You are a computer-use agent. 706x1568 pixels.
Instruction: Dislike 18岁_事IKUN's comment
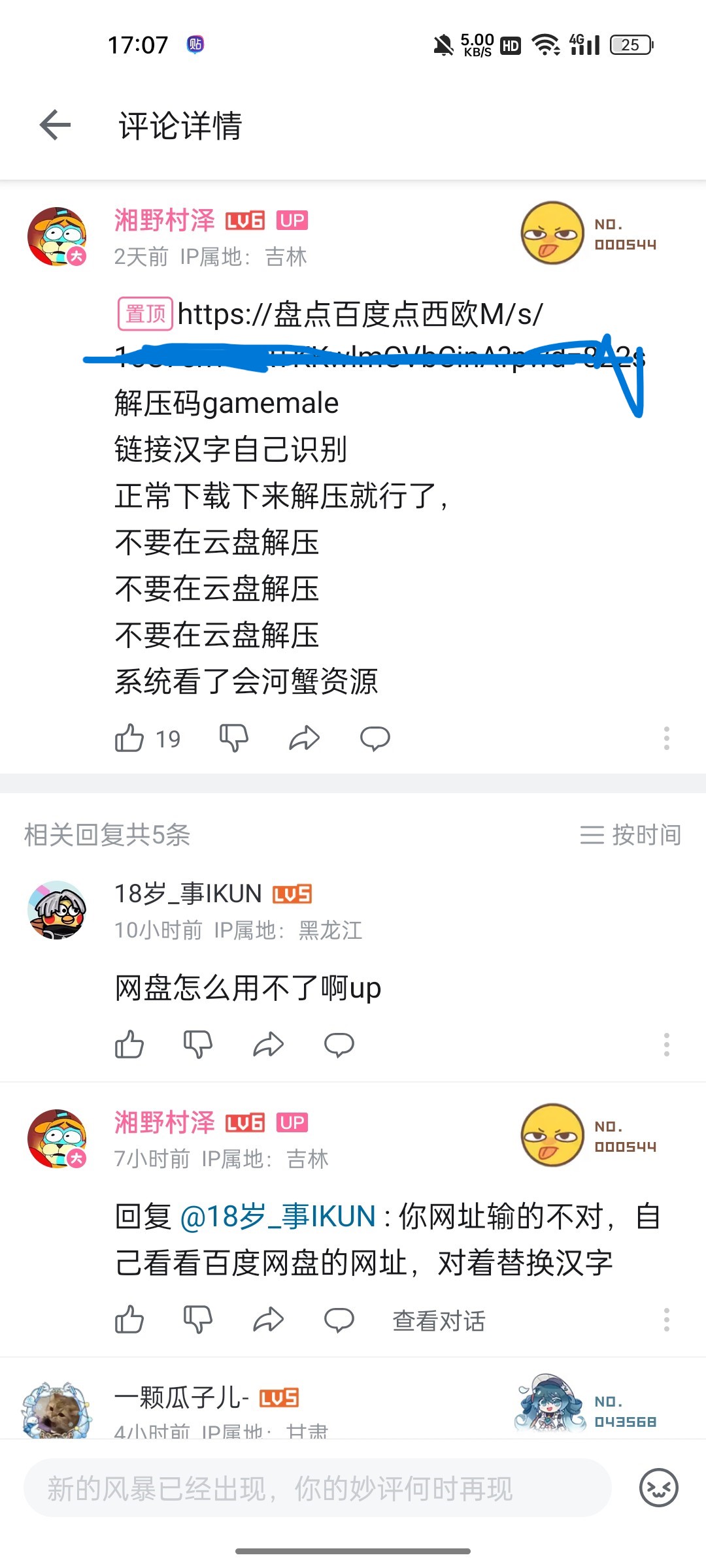pos(198,1045)
